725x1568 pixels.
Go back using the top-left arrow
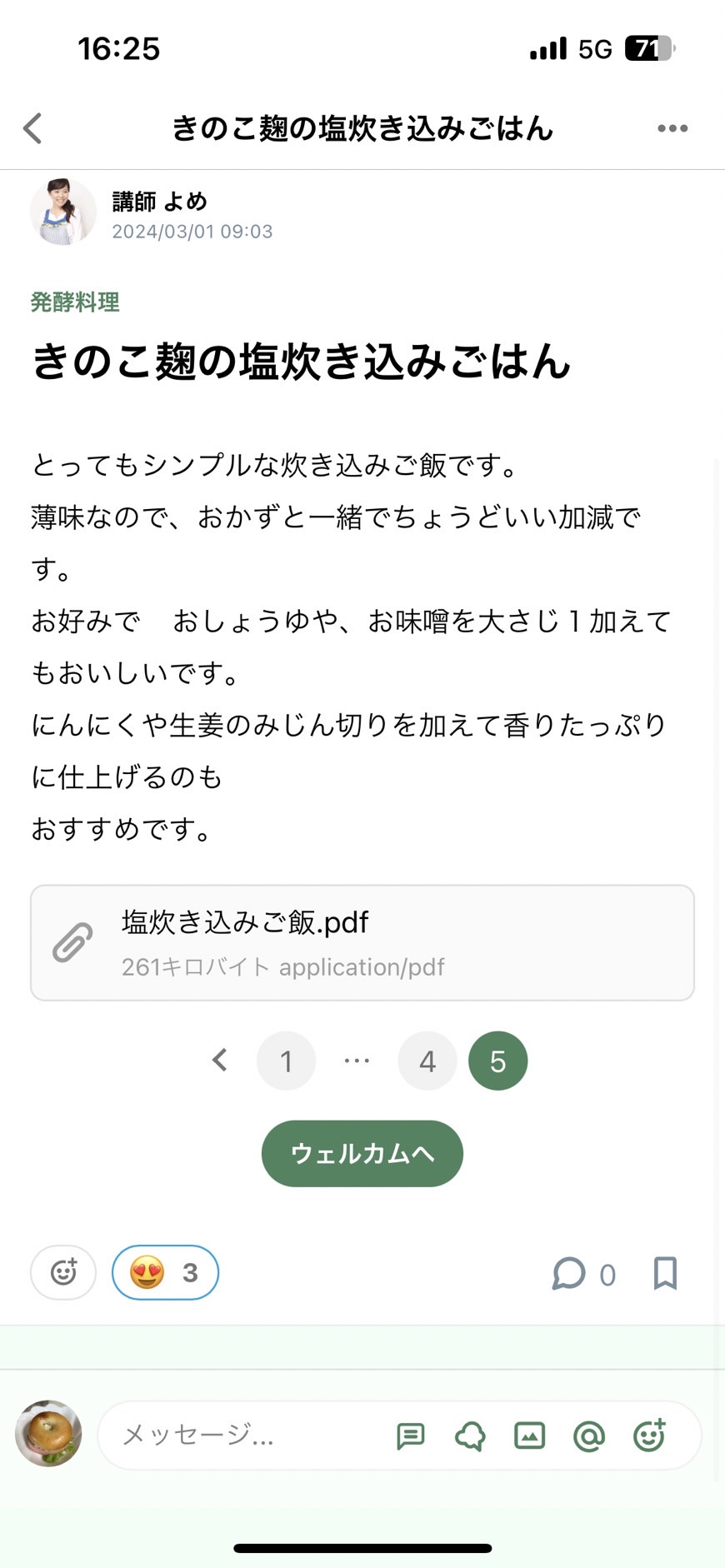coord(32,128)
